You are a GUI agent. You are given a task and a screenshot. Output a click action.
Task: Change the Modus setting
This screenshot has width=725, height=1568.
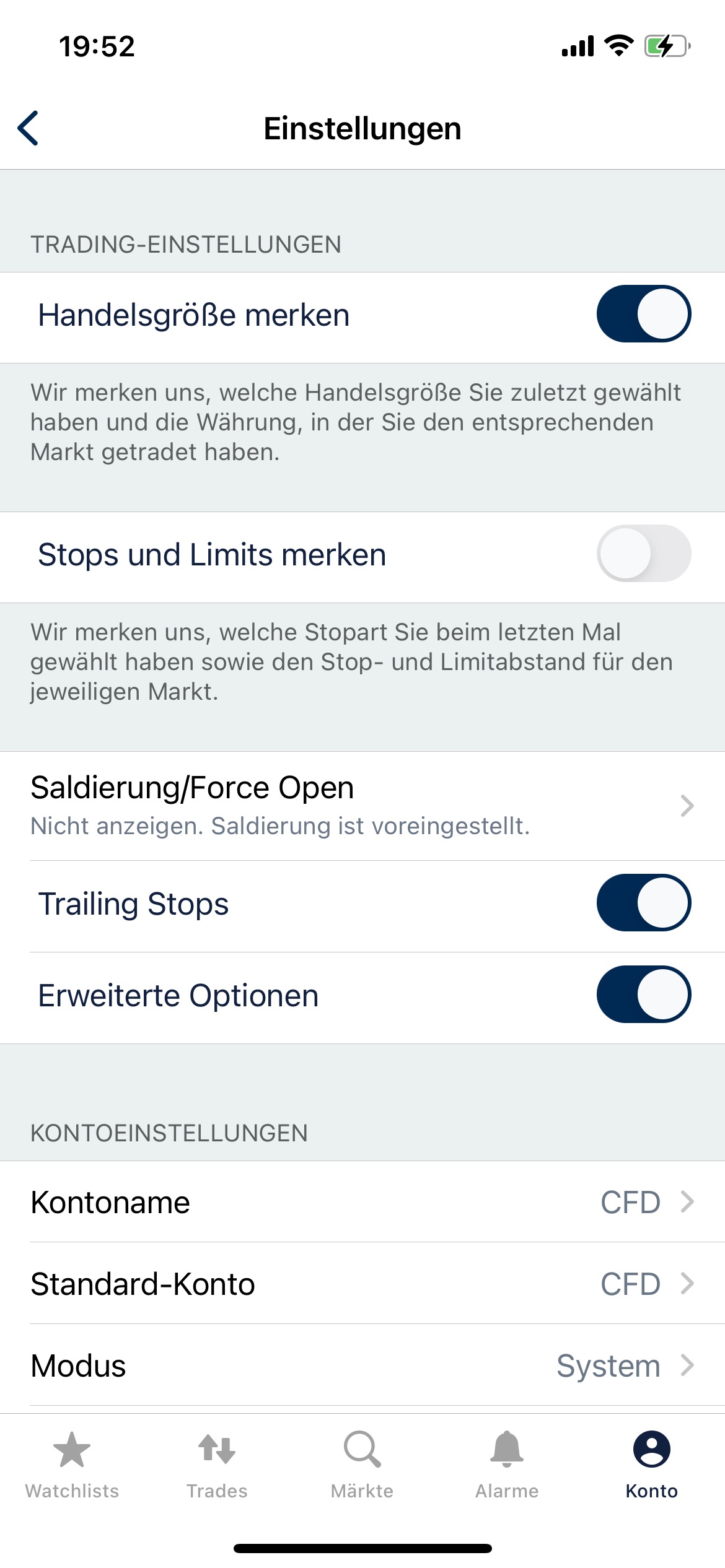coord(362,1365)
